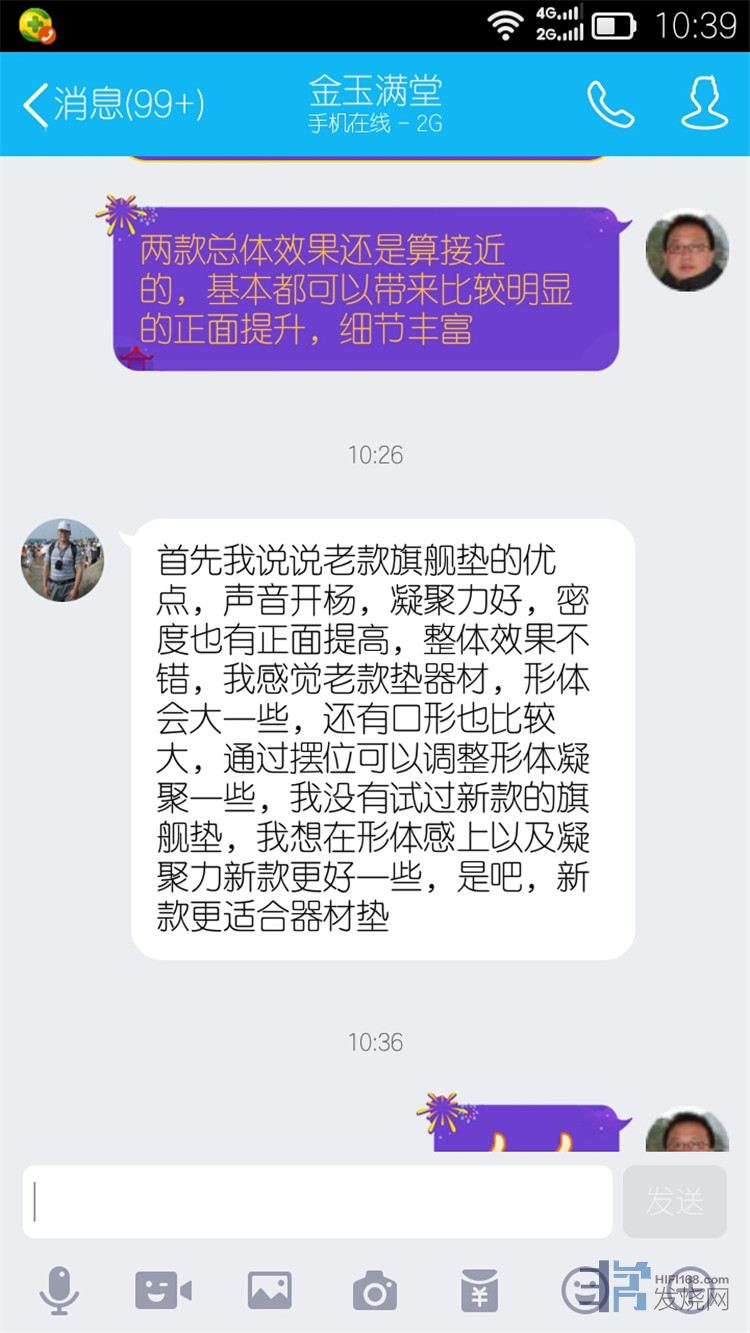Screen dimensions: 750x1333
Task: View avatar beside the 首先我说说老款 message
Action: pyautogui.click(x=62, y=560)
